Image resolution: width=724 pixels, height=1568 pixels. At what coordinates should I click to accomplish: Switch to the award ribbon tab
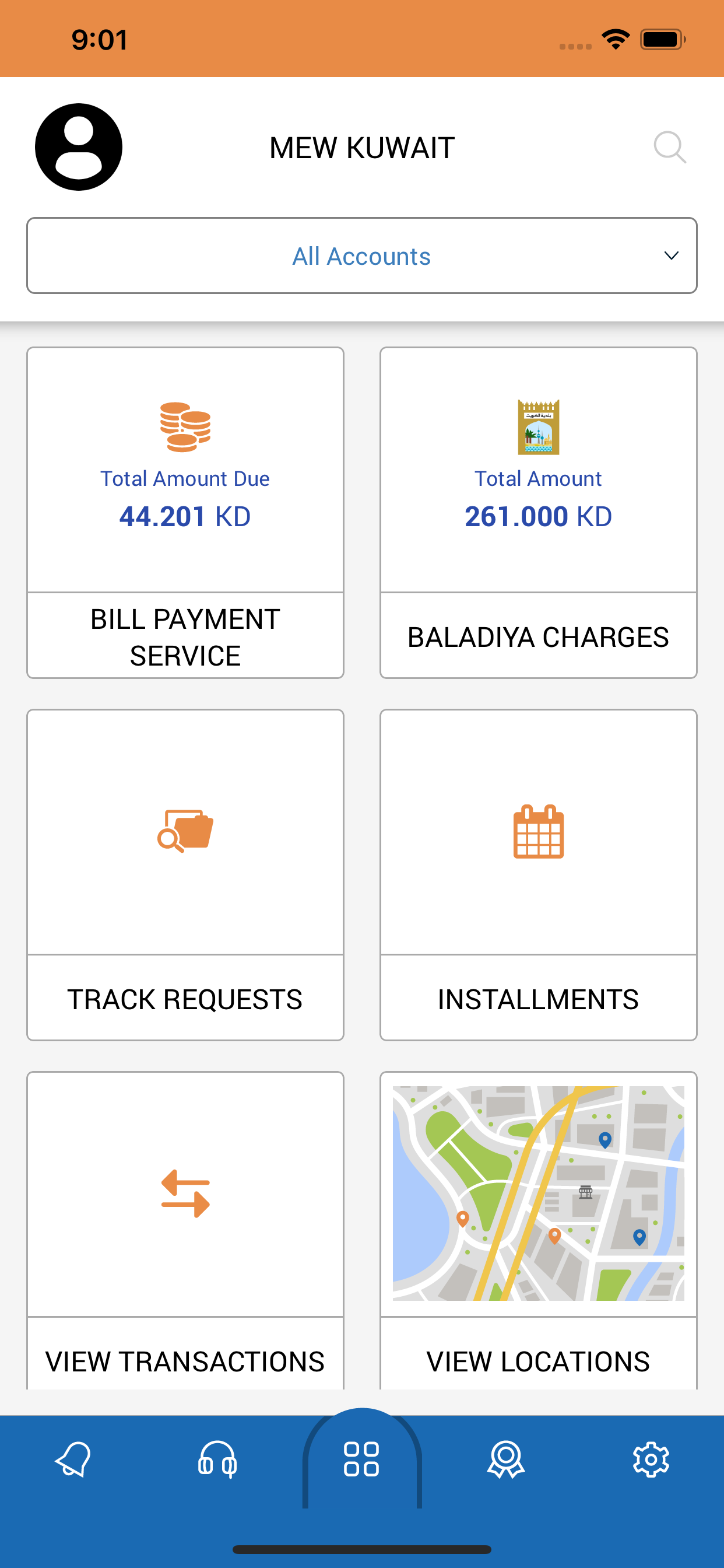click(x=505, y=1459)
